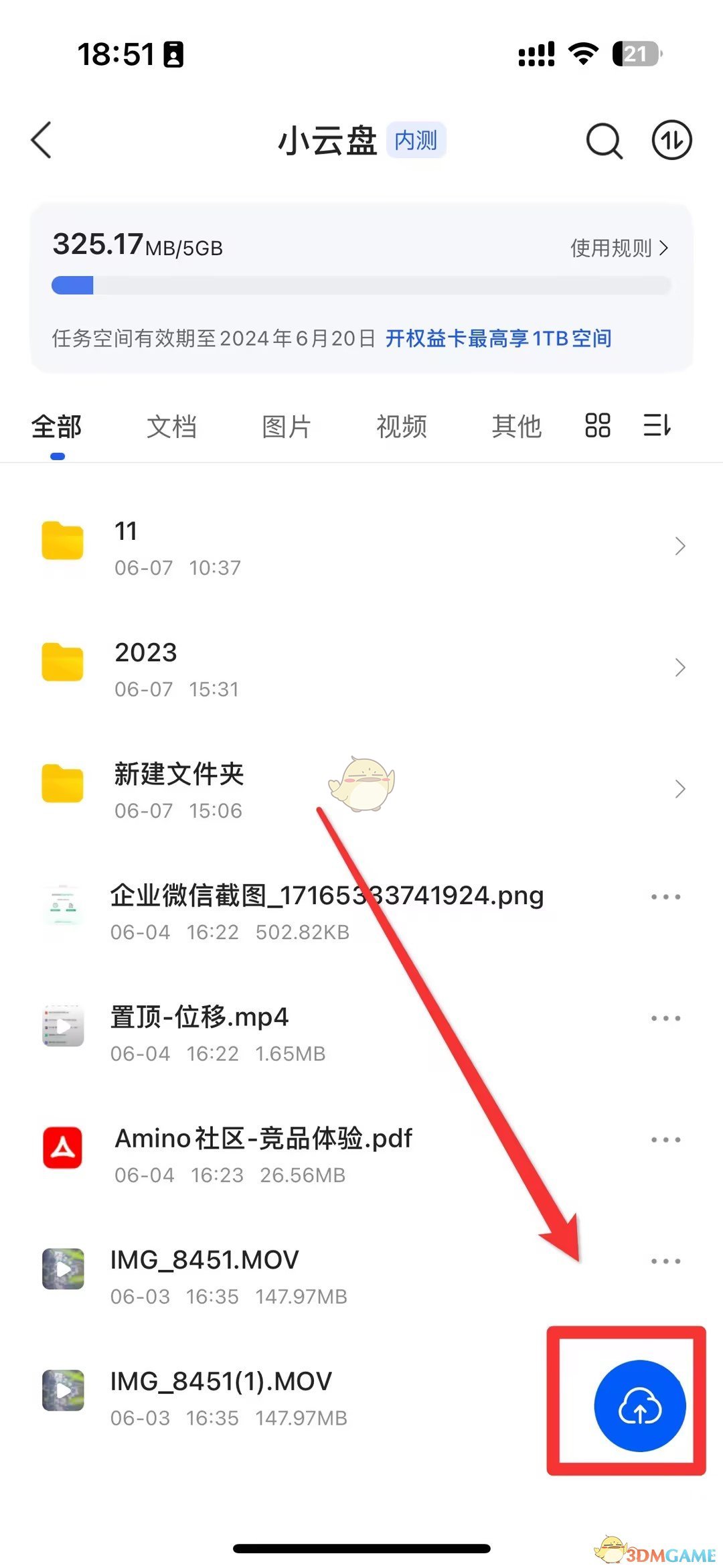Open the transfer list icon
Image resolution: width=723 pixels, height=1568 pixels.
[671, 141]
